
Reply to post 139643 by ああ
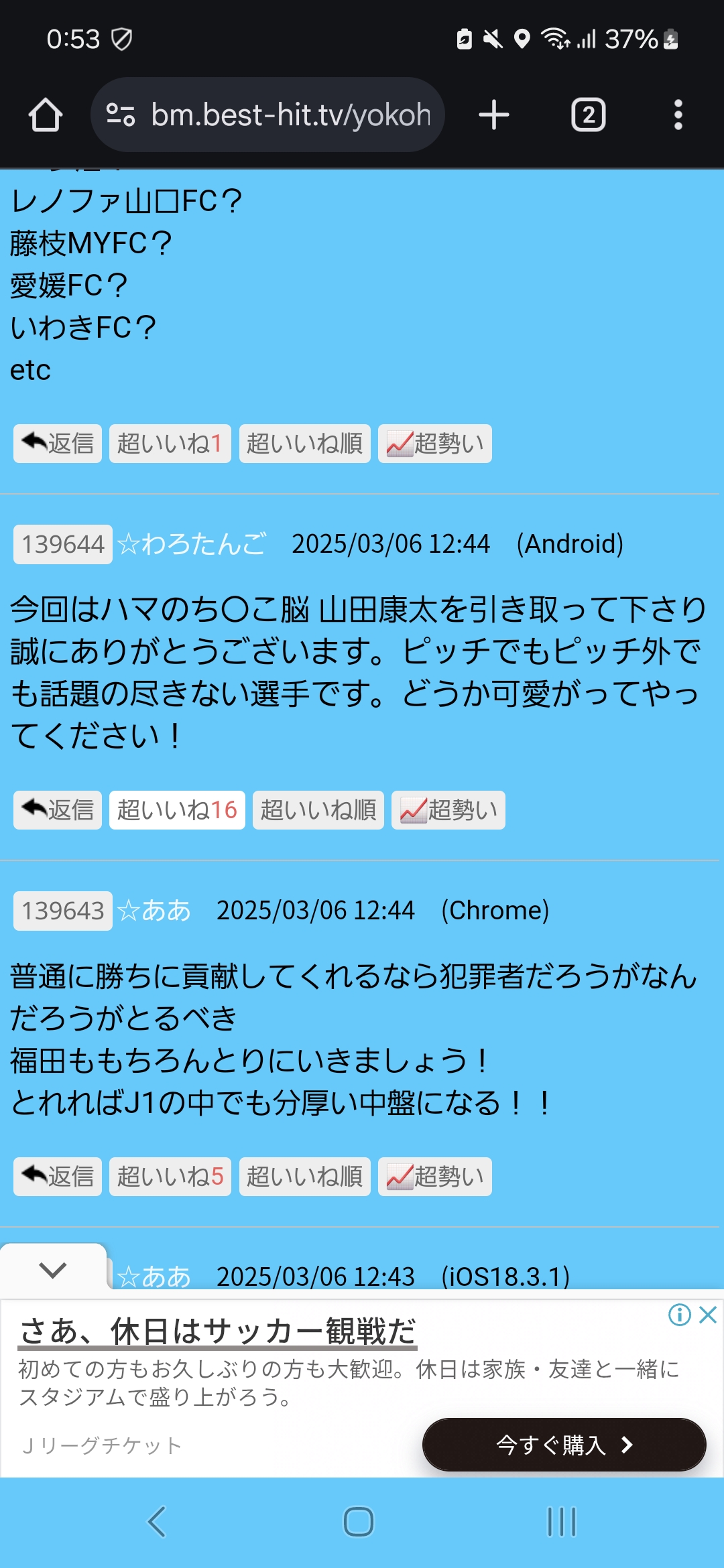click(58, 1177)
